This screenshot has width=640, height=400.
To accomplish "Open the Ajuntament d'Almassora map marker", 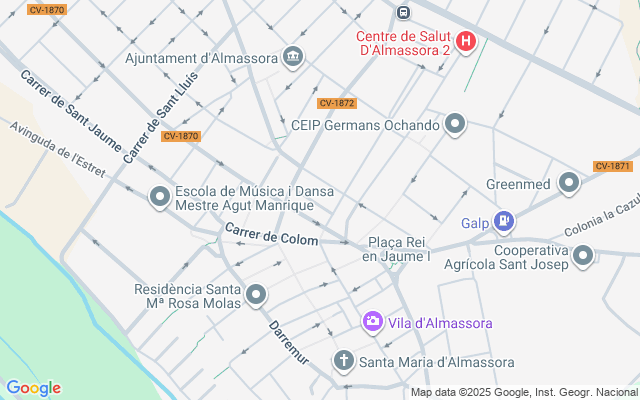I will (293, 57).
